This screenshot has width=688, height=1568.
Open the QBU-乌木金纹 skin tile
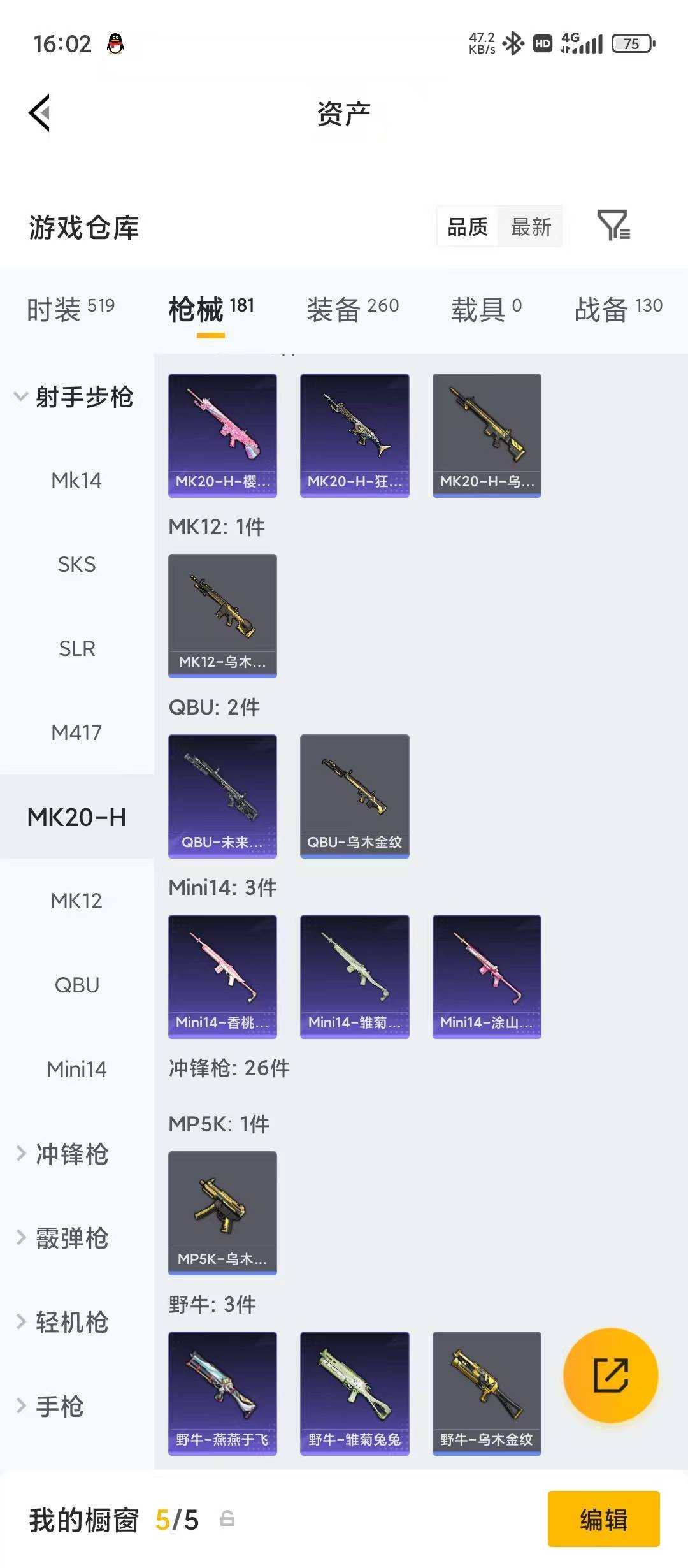tap(354, 795)
